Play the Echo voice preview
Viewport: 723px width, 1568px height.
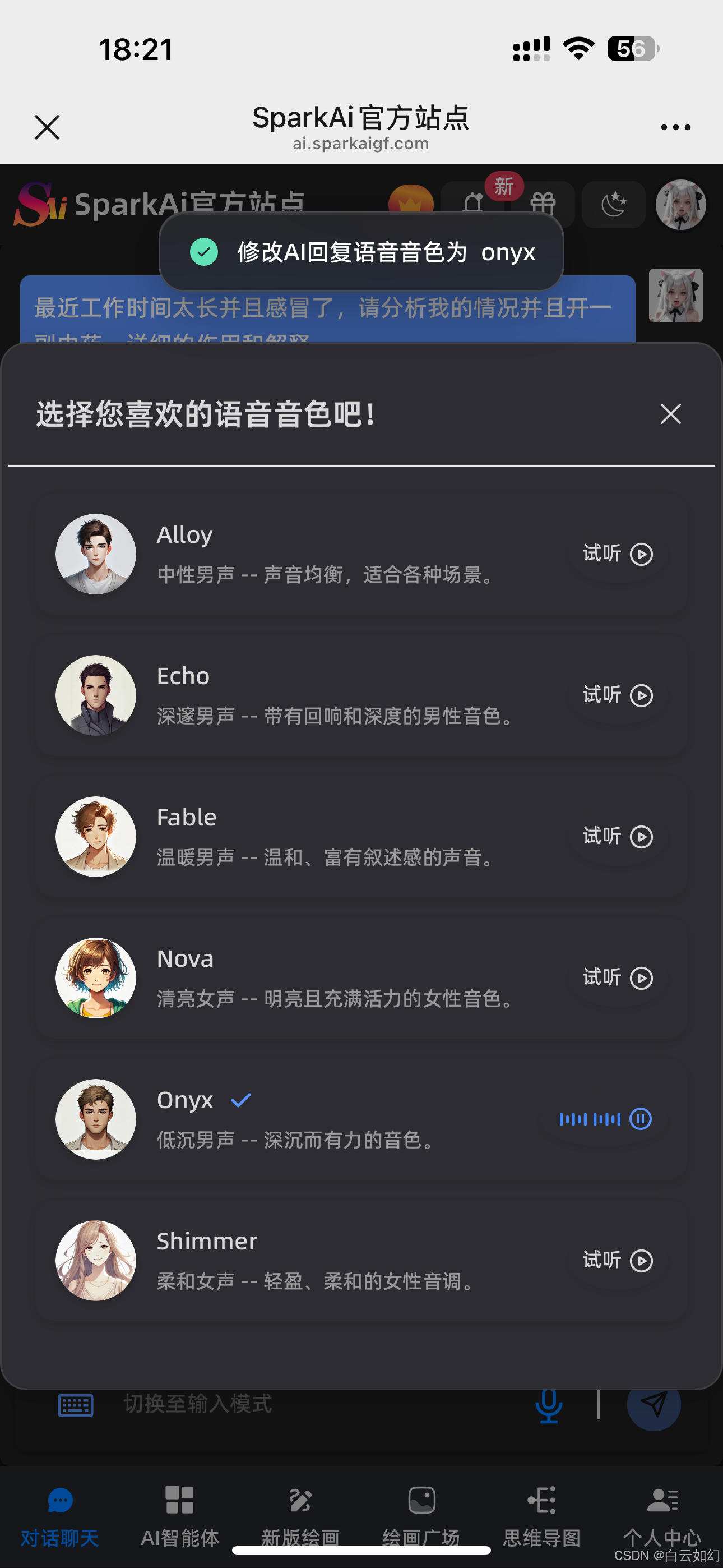click(617, 695)
